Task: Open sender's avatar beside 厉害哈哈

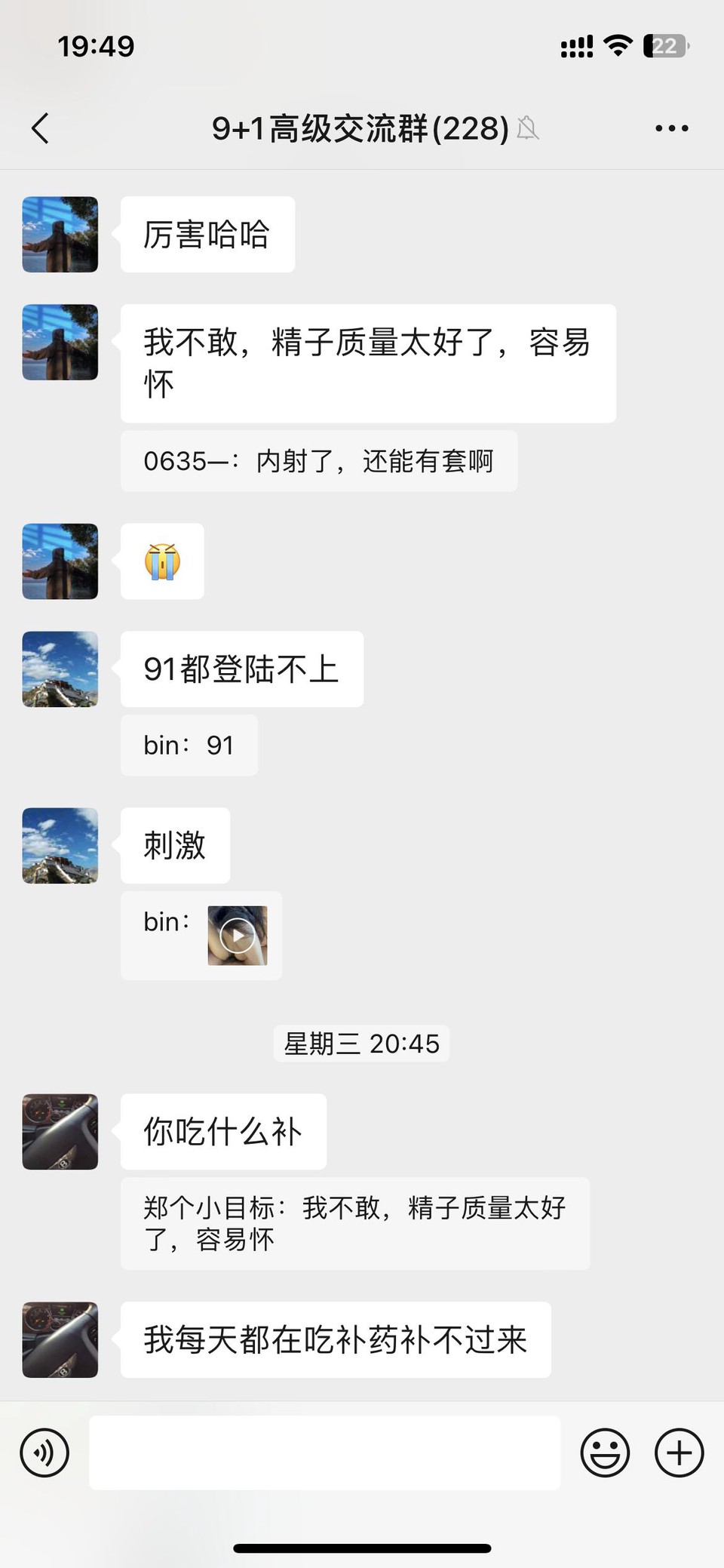Action: pos(60,235)
